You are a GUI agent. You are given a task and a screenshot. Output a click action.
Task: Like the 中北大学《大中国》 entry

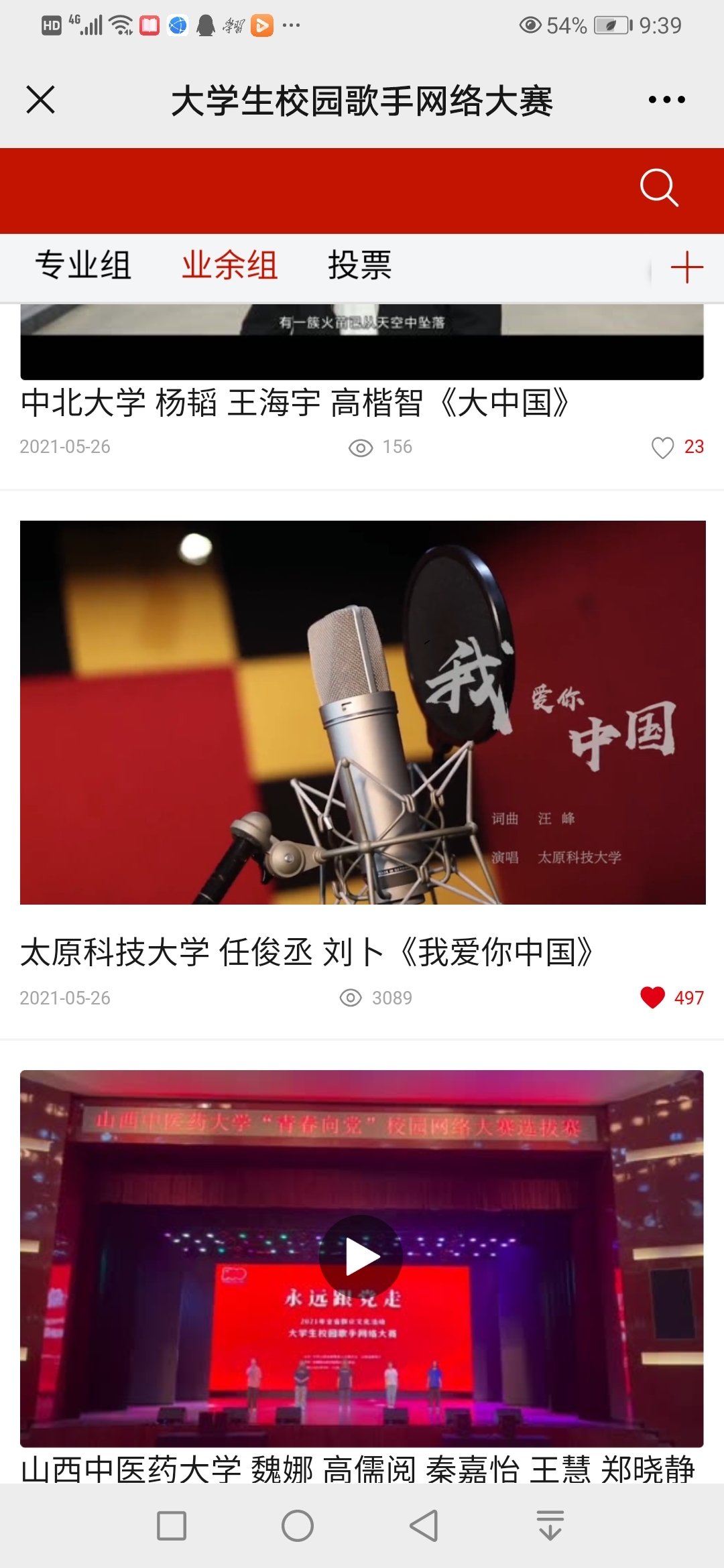[x=663, y=448]
